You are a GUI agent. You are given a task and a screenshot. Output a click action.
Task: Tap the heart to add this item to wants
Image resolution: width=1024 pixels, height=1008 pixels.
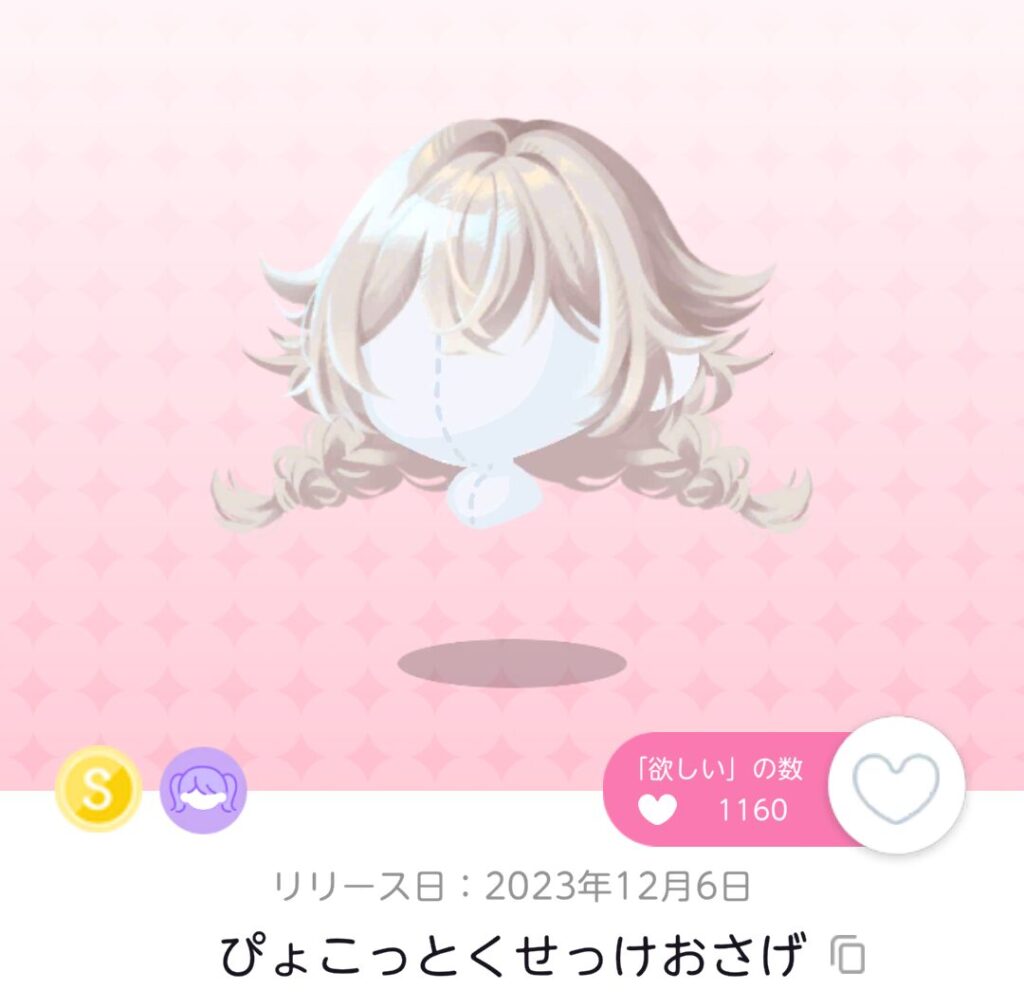(896, 787)
